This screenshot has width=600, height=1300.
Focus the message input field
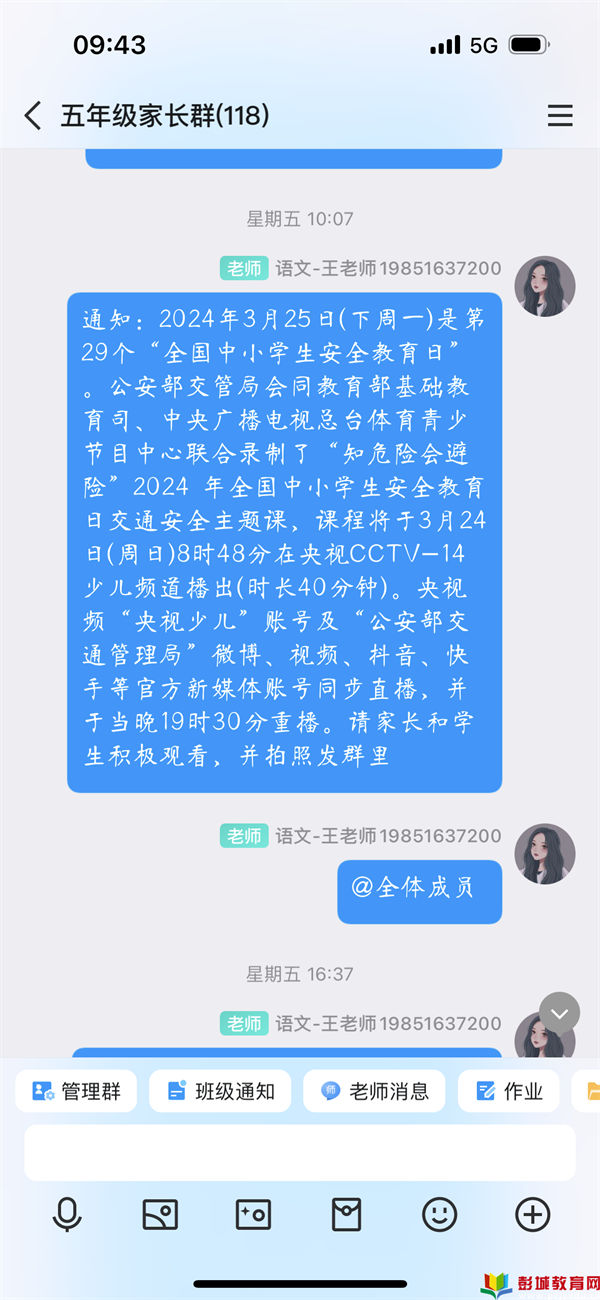[300, 1152]
